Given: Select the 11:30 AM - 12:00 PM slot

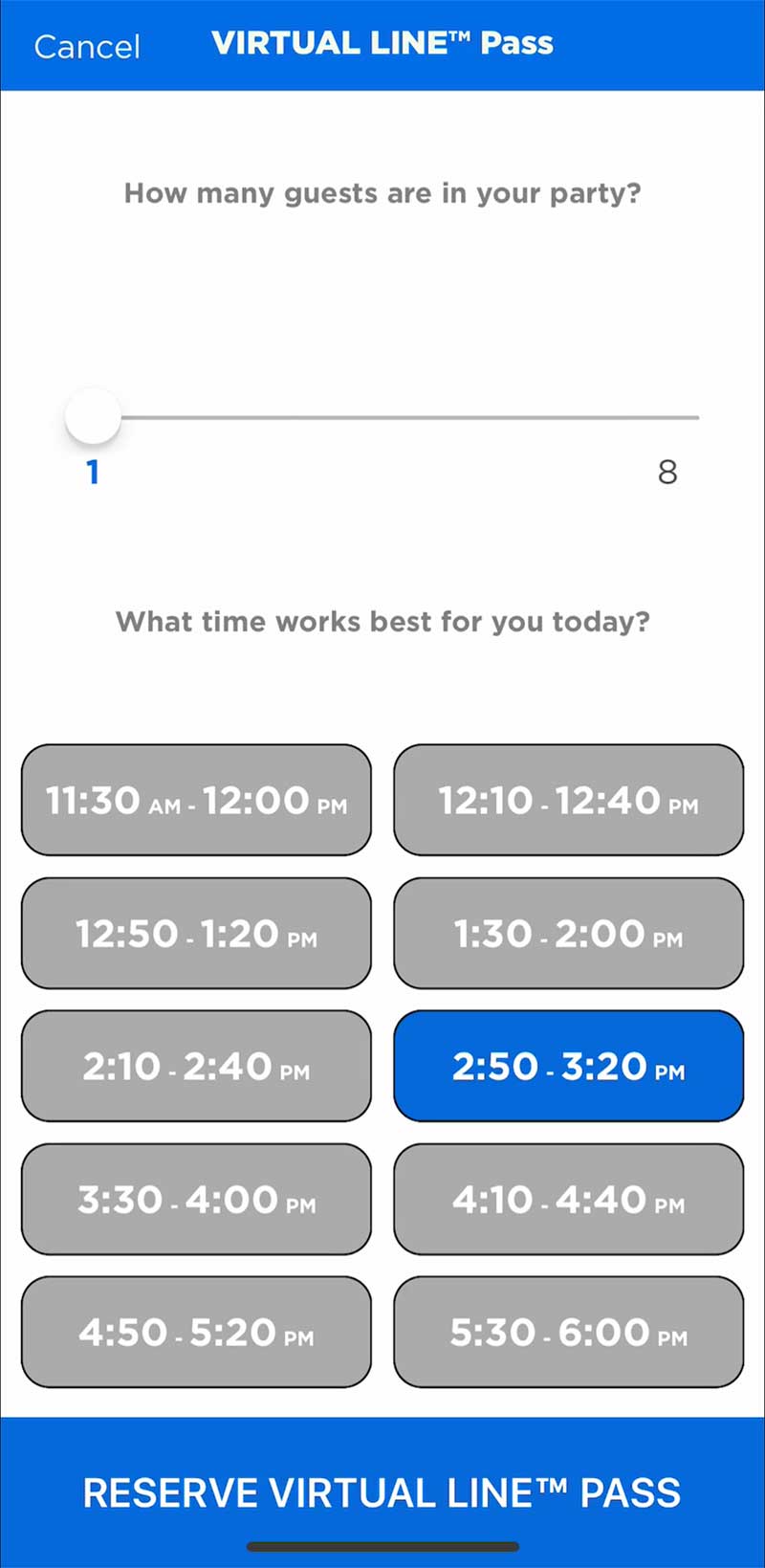Looking at the screenshot, I should pos(196,800).
